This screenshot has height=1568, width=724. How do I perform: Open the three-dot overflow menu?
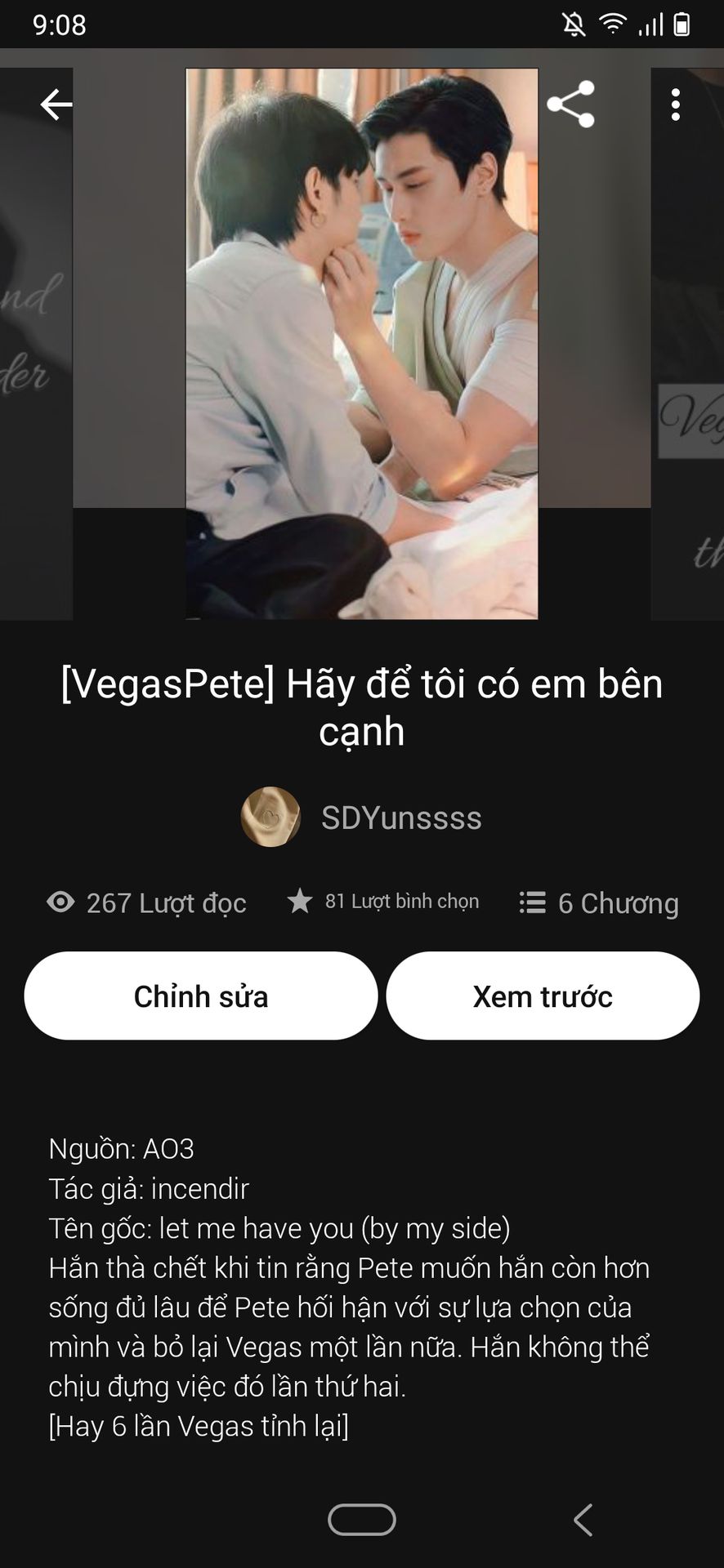(675, 105)
